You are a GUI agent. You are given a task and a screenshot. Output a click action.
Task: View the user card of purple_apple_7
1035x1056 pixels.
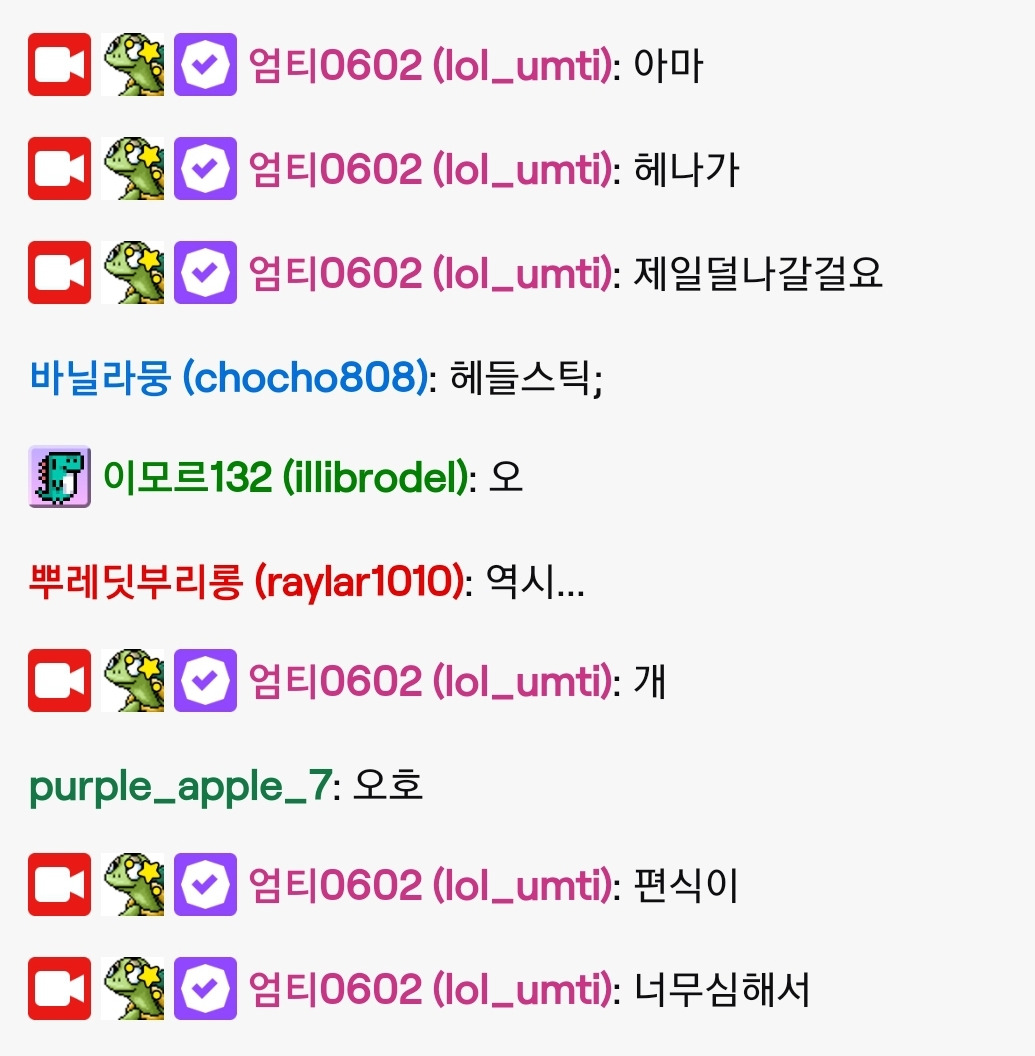[x=180, y=786]
